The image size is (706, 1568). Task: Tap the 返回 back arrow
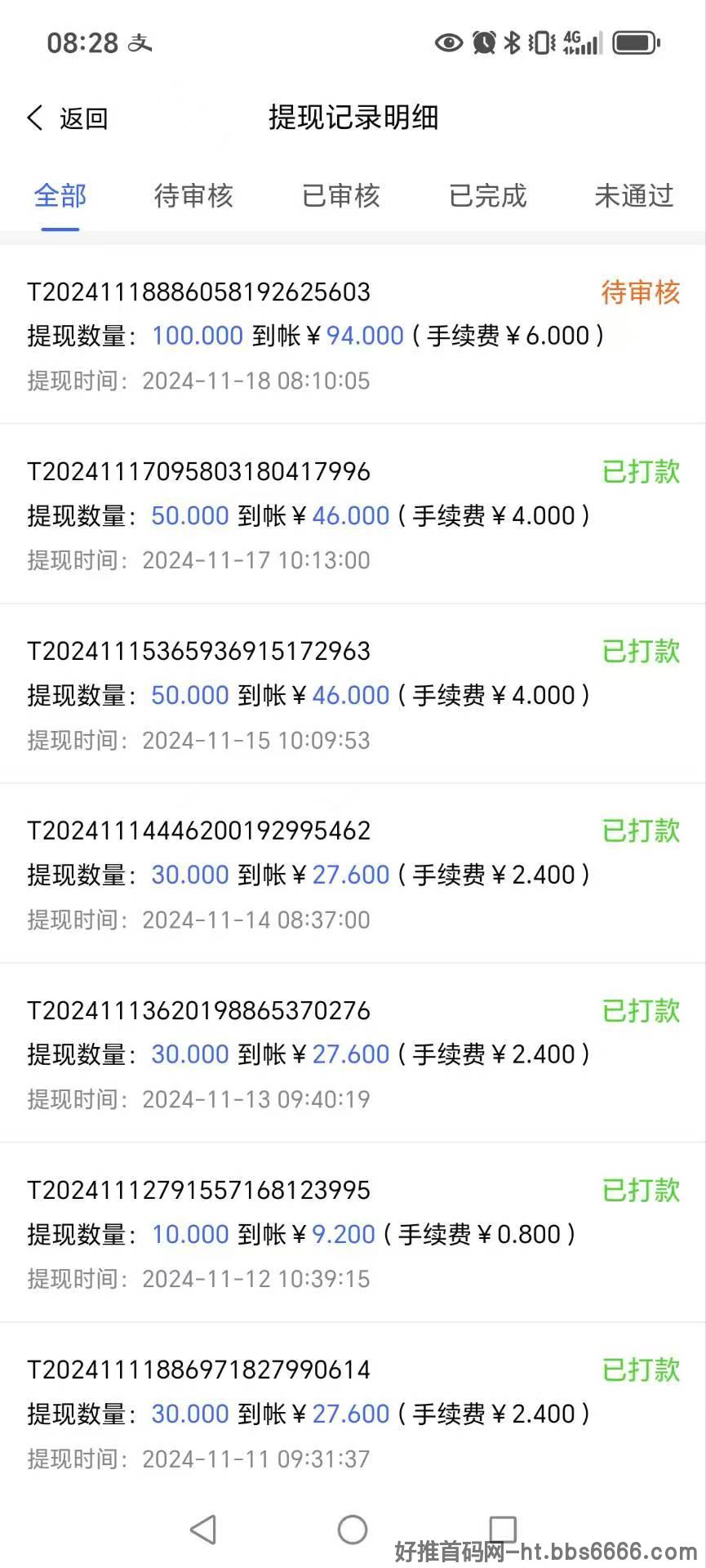[x=35, y=118]
